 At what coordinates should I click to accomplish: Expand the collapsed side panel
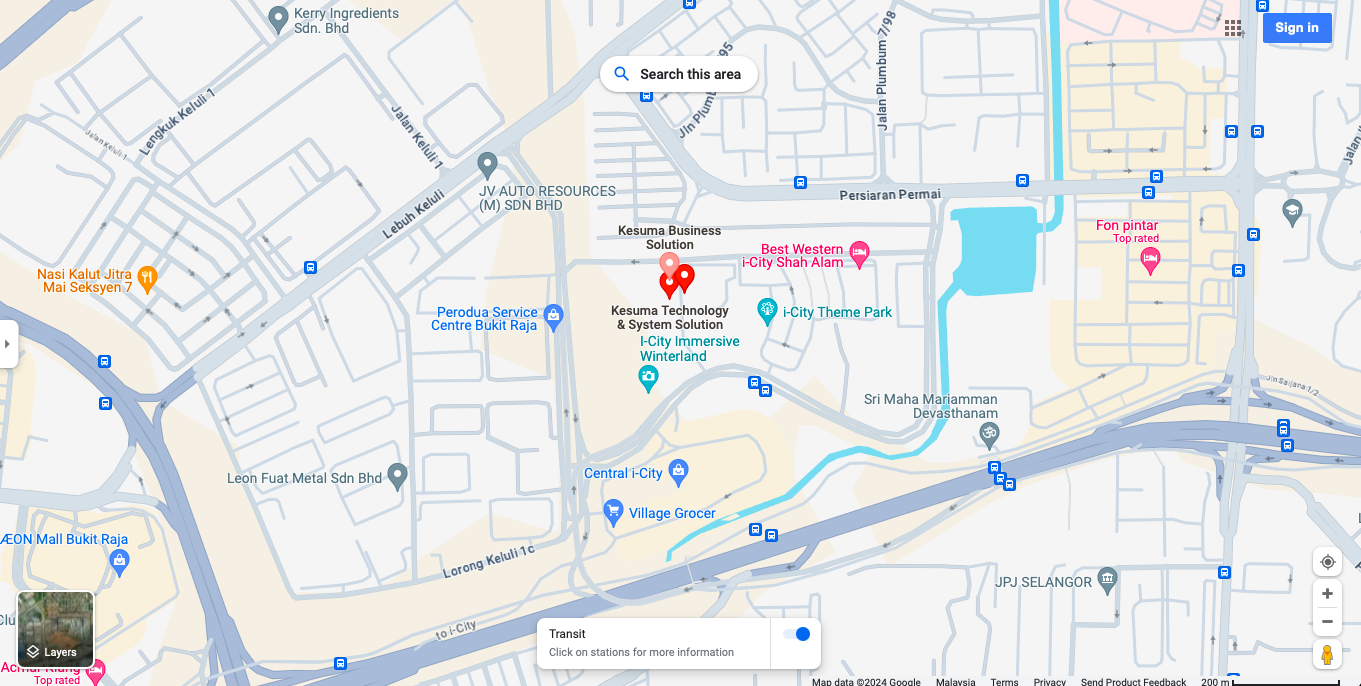(x=8, y=344)
